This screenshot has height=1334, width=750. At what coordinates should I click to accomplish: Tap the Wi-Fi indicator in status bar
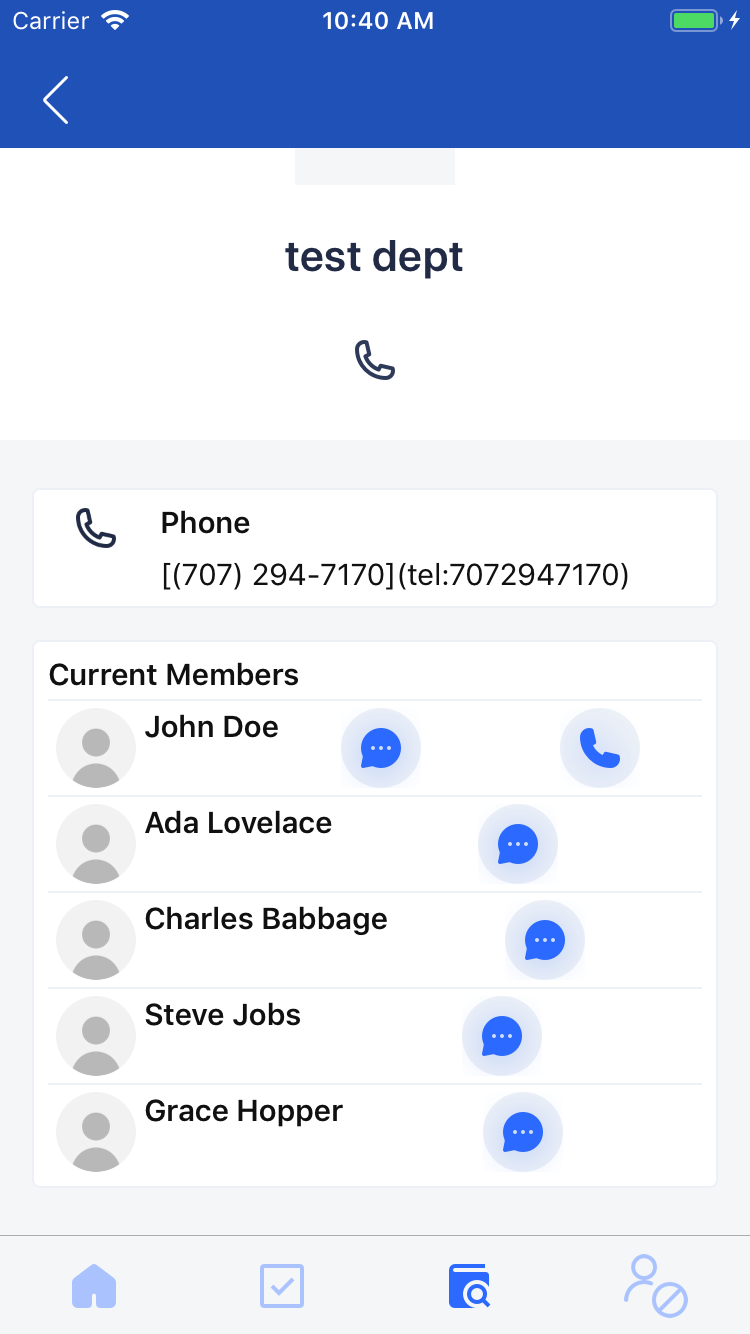pyautogui.click(x=115, y=18)
